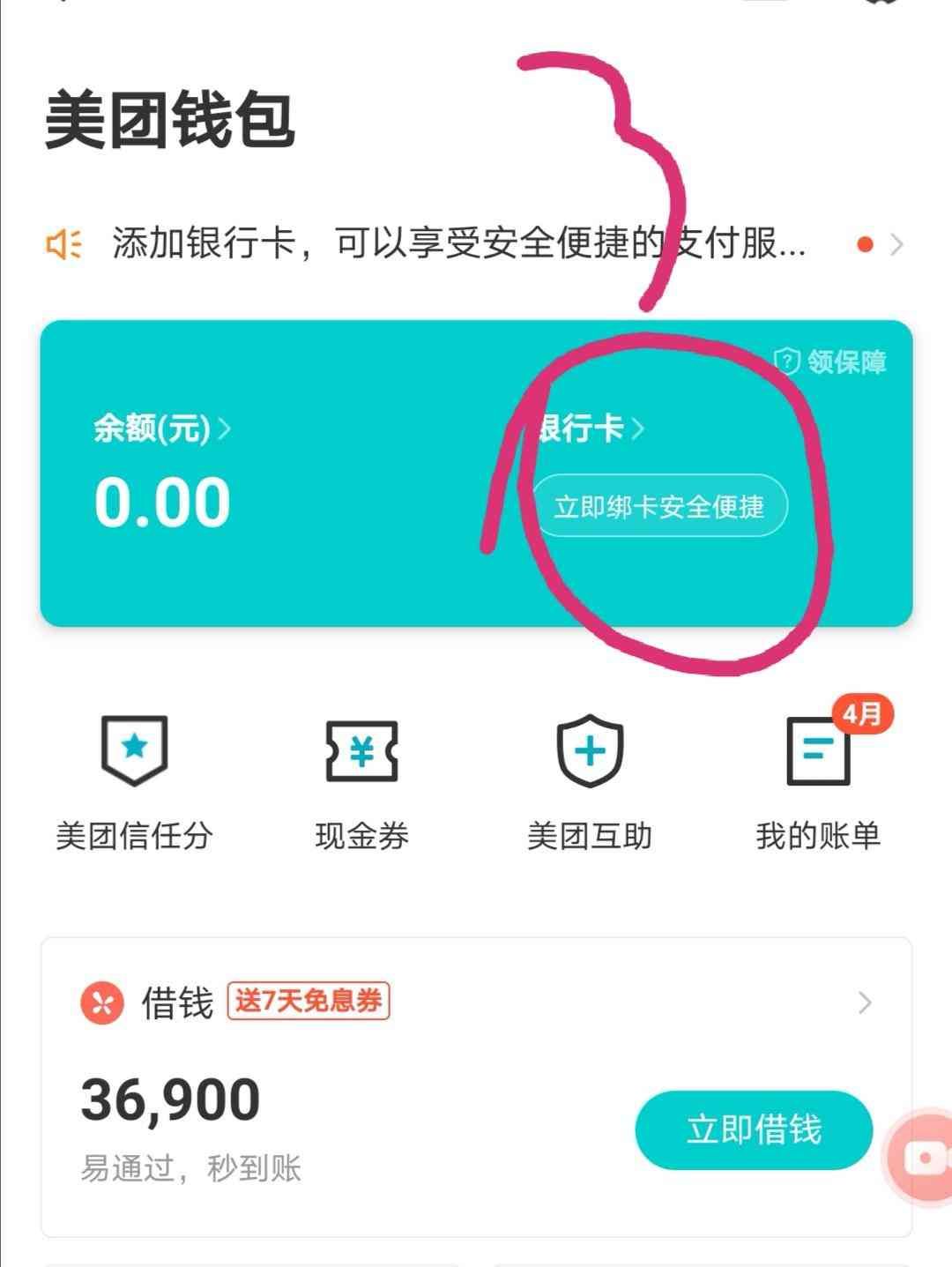This screenshot has width=952, height=1267.
Task: Tap the orange dot on the announcement bar
Action: coord(866,244)
